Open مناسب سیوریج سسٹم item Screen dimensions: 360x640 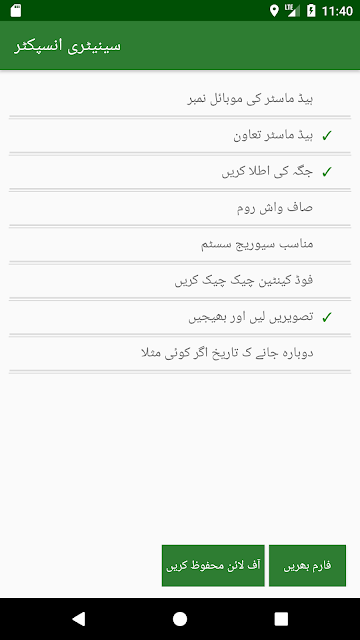coord(180,244)
